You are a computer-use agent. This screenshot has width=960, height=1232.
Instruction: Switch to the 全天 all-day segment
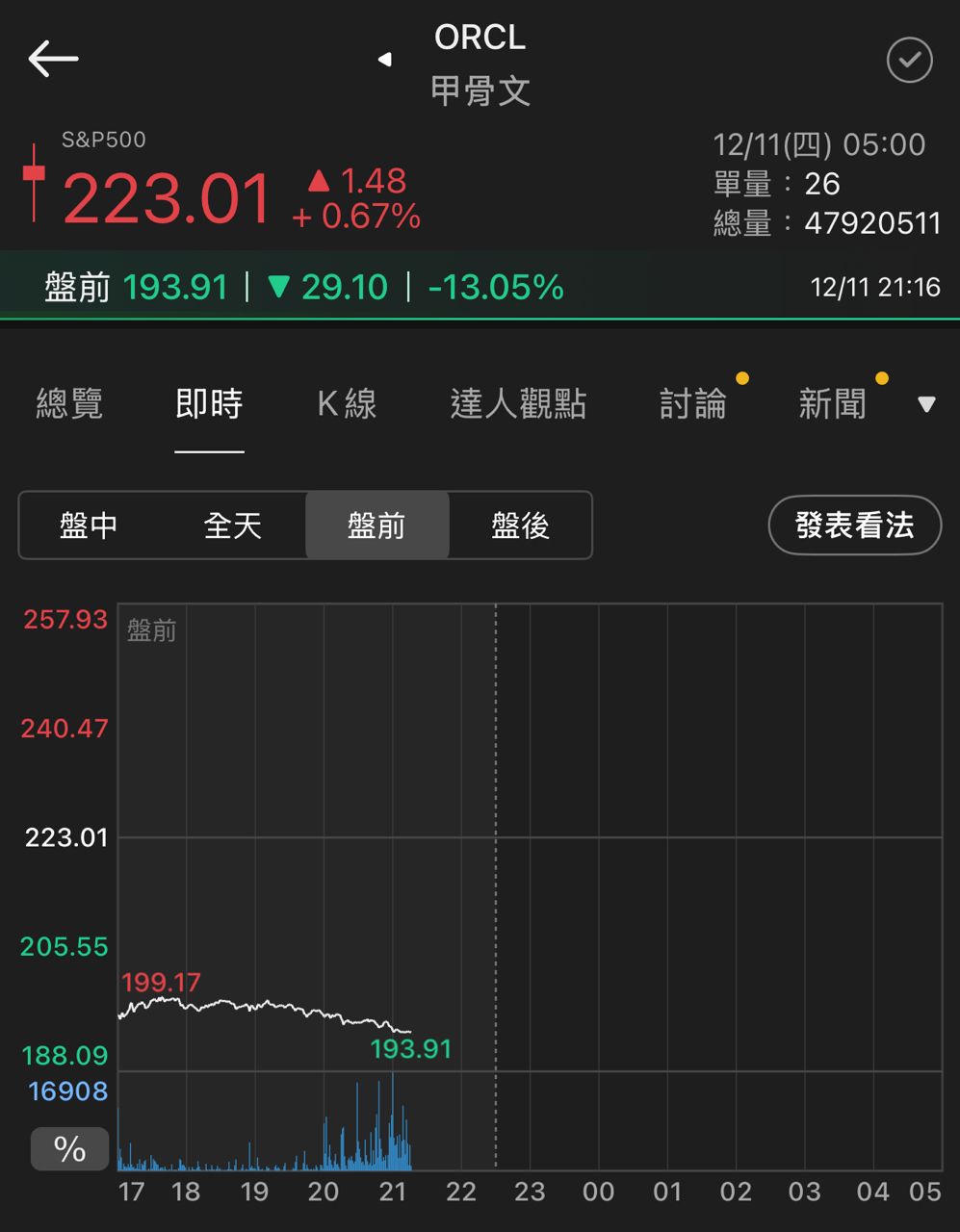click(233, 526)
